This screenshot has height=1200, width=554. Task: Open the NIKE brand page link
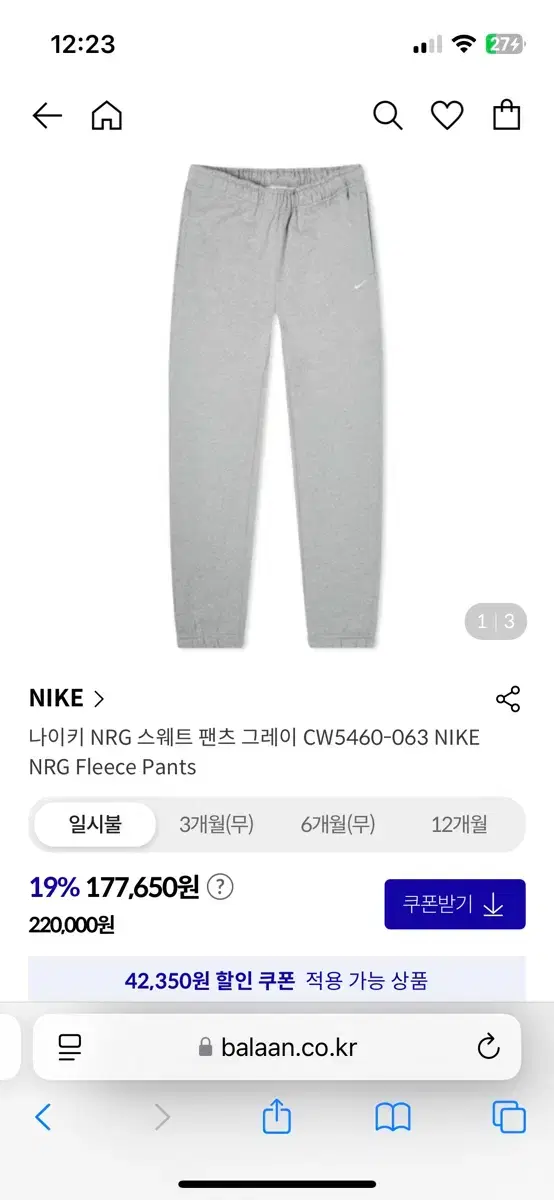pos(67,699)
